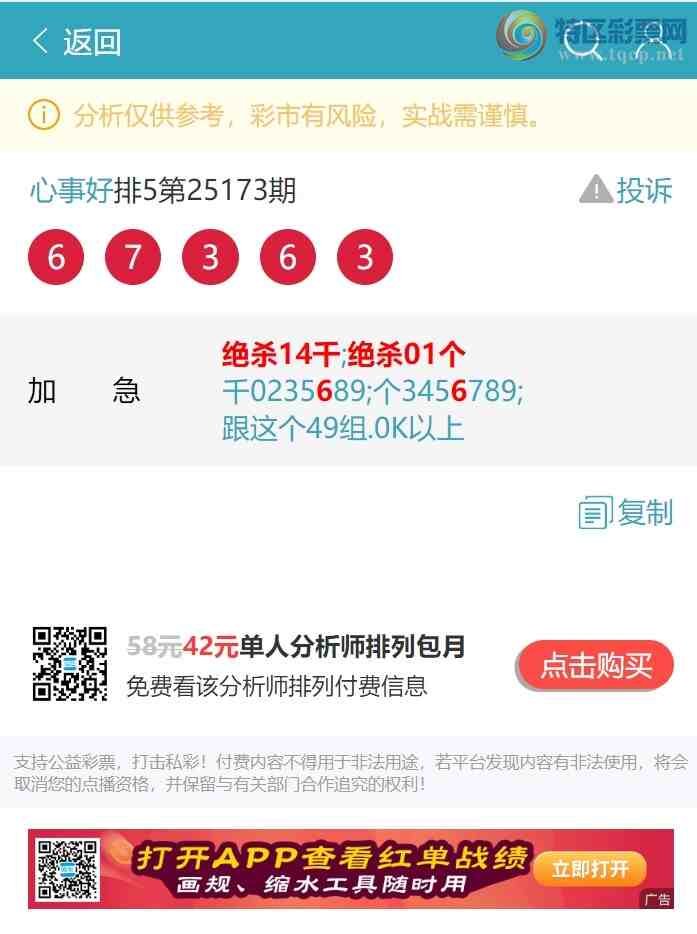Open the search icon in header

click(x=583, y=42)
